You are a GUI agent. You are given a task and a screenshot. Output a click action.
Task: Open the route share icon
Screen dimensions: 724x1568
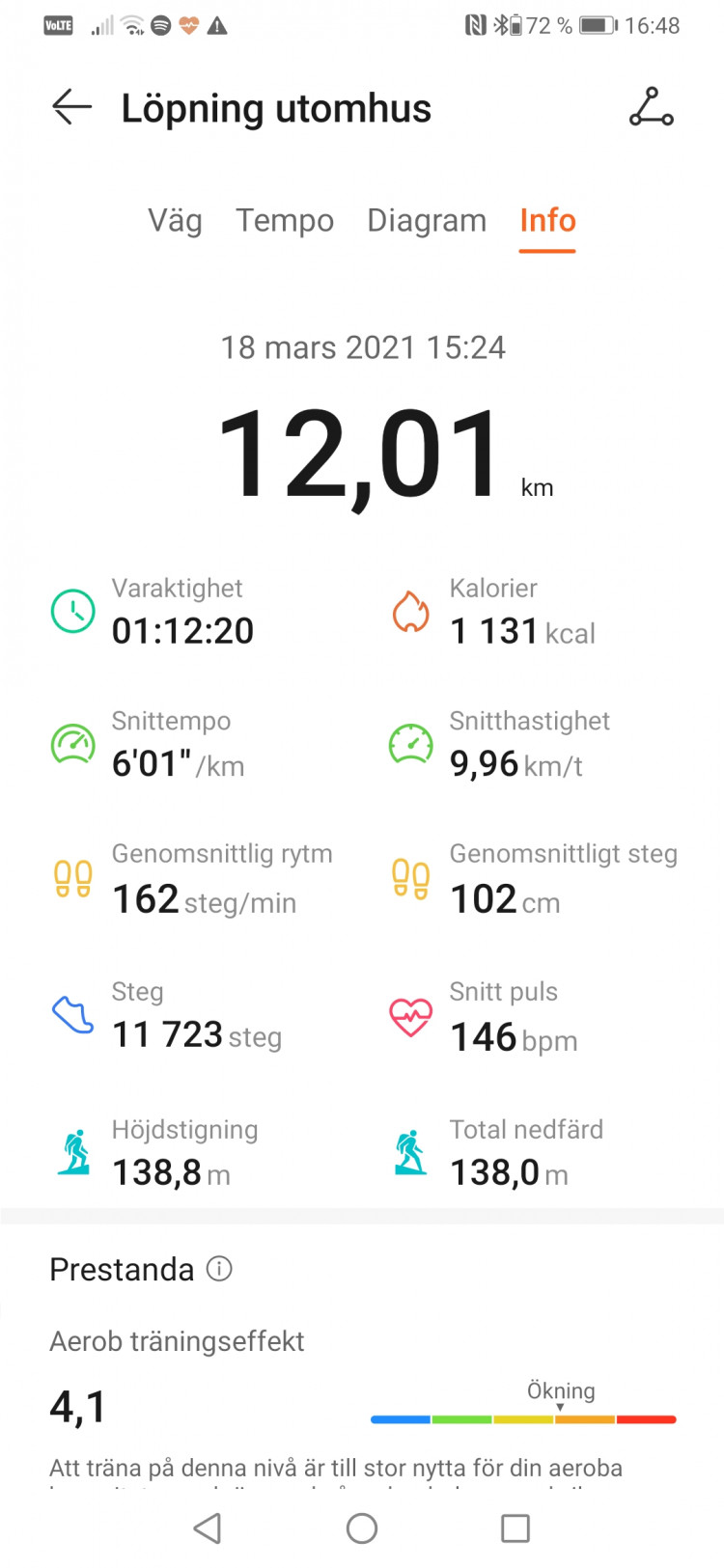tap(651, 107)
